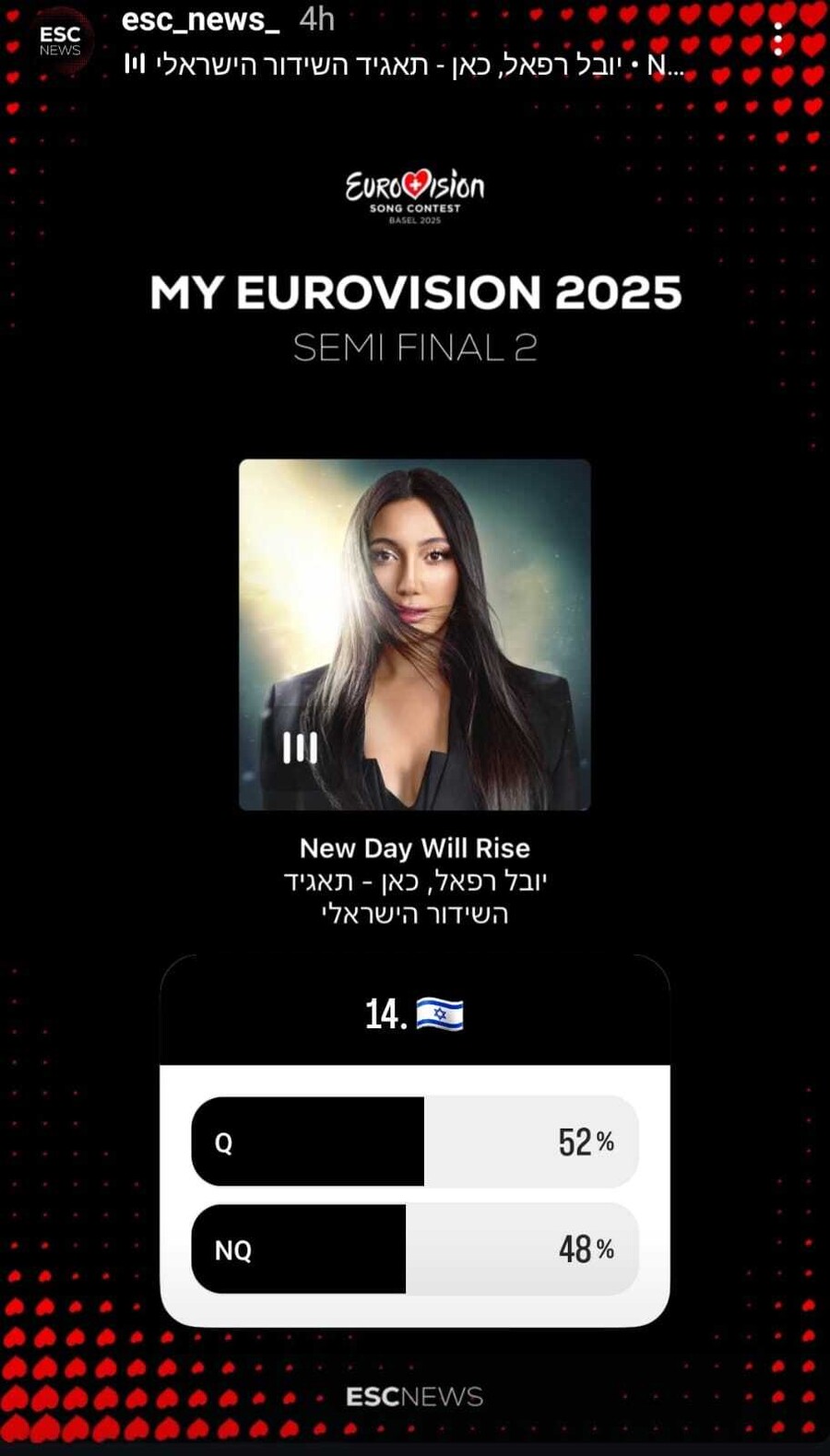This screenshot has height=1456, width=830.
Task: Open the story overflow menu
Action: 778,40
